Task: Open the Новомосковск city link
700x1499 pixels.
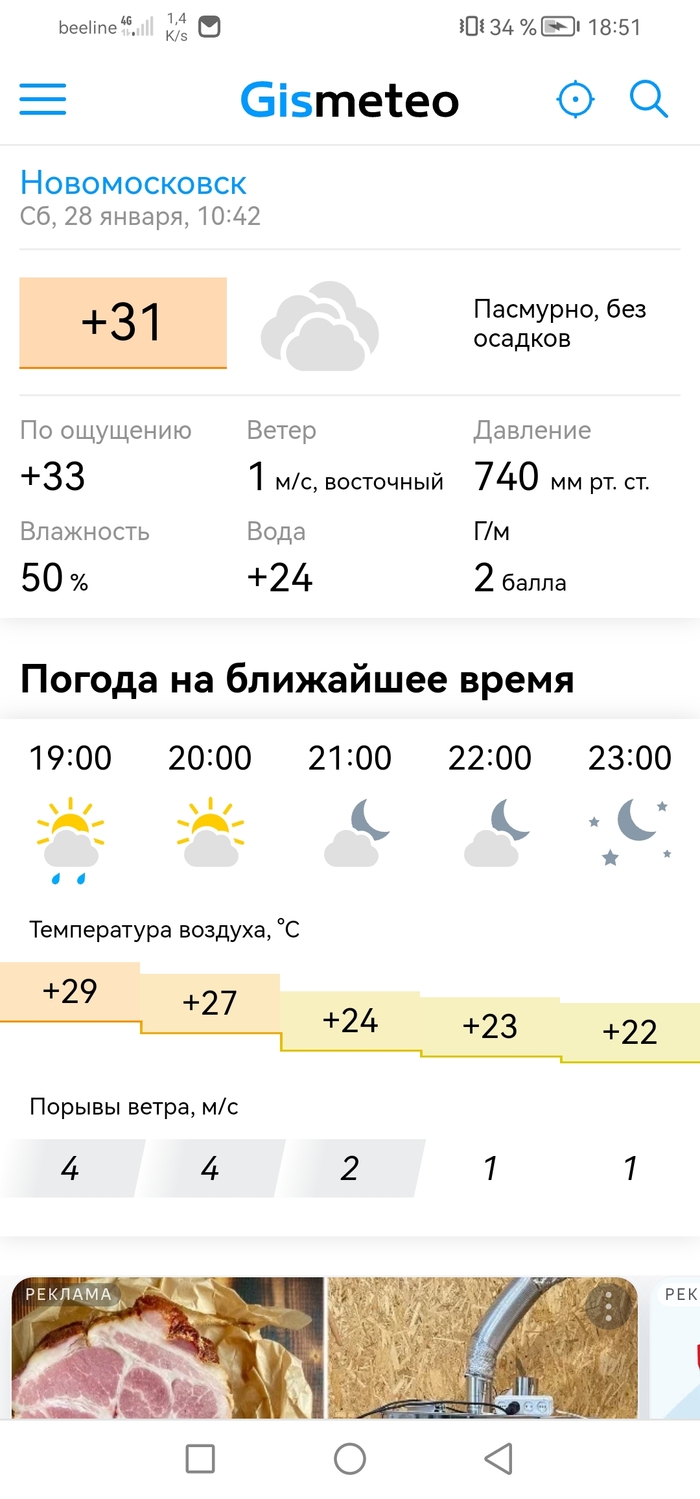Action: (133, 183)
